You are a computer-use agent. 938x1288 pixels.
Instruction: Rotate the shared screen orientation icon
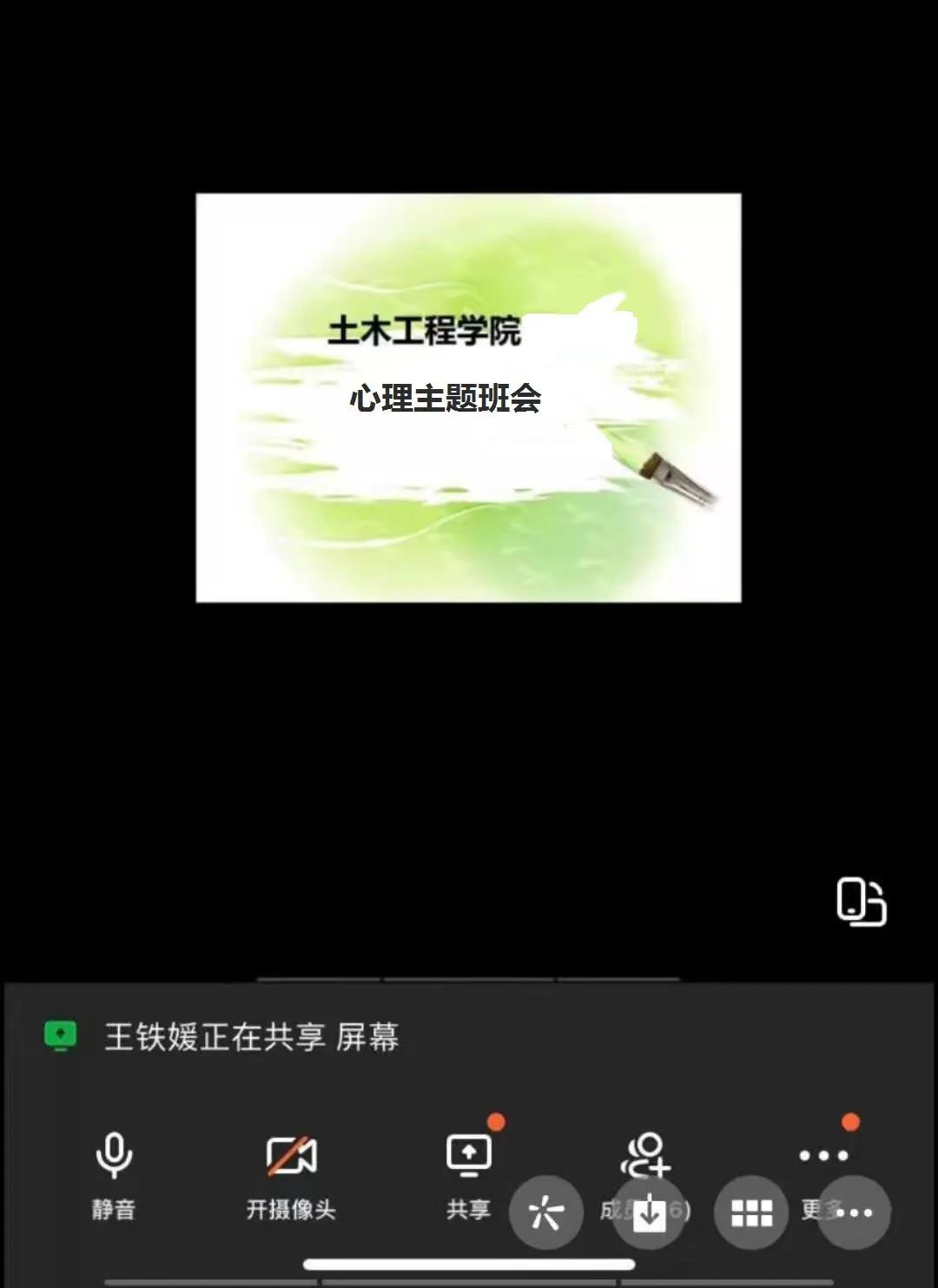point(861,902)
